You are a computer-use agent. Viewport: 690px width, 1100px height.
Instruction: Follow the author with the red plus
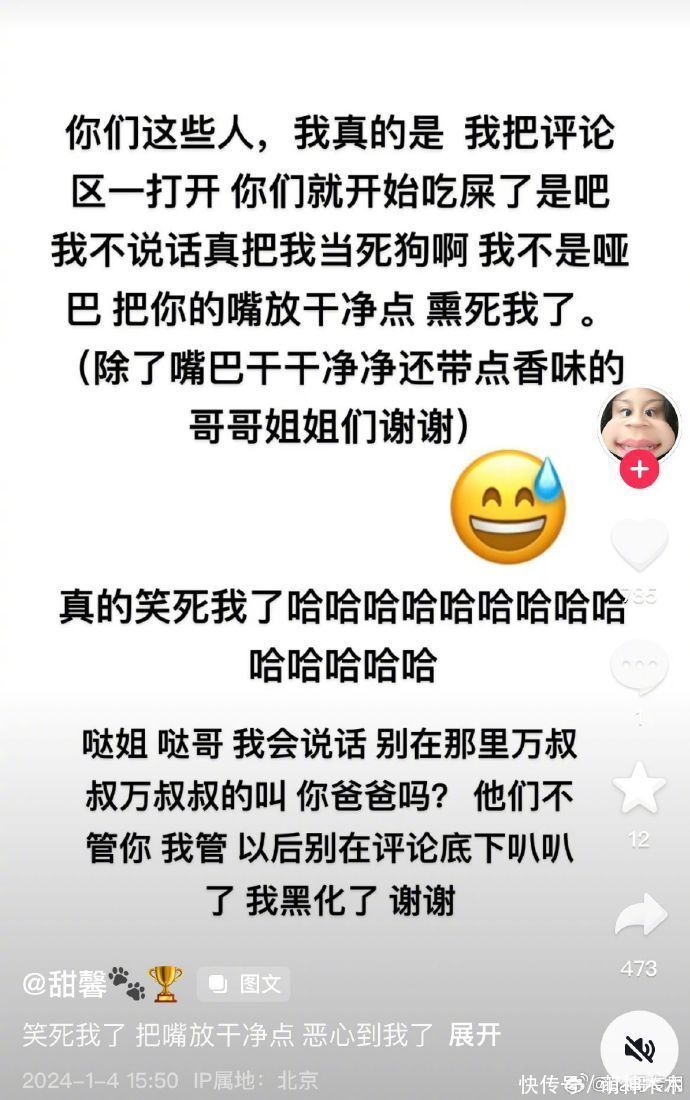(x=639, y=469)
